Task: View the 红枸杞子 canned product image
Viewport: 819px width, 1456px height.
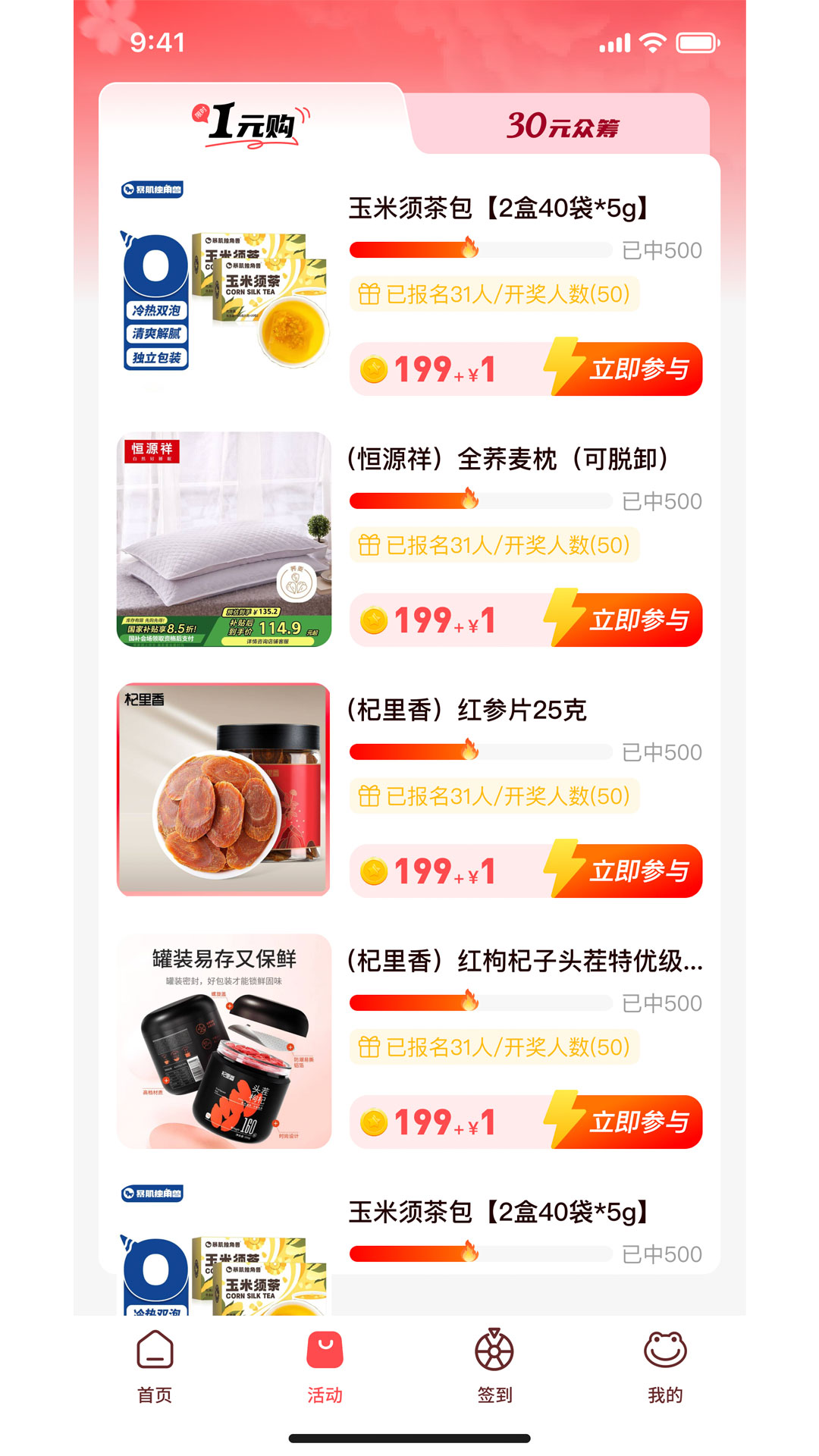Action: pos(224,1040)
